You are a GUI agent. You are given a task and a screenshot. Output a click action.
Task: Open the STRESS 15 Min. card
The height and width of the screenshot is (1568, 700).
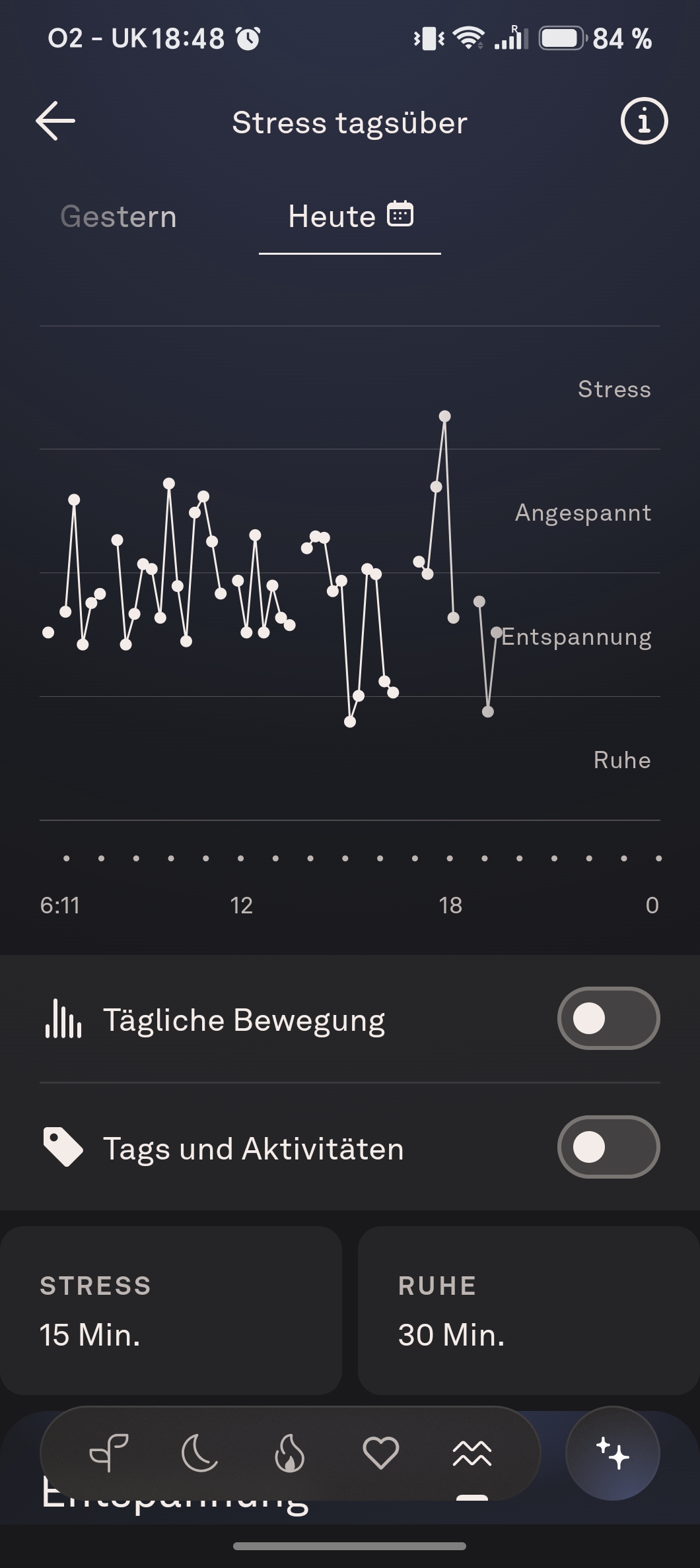171,1310
